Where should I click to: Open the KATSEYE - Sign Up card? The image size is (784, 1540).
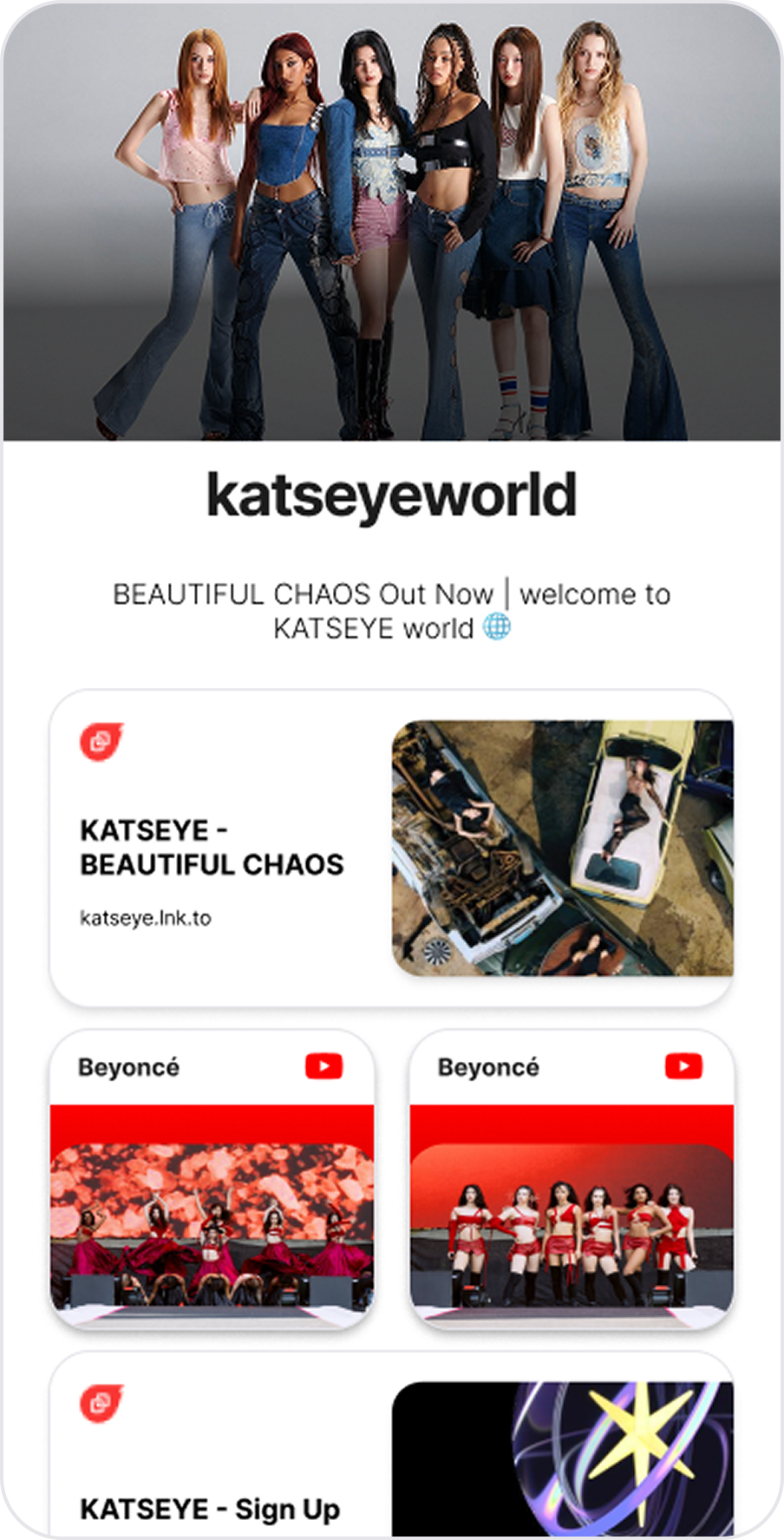(x=210, y=1508)
